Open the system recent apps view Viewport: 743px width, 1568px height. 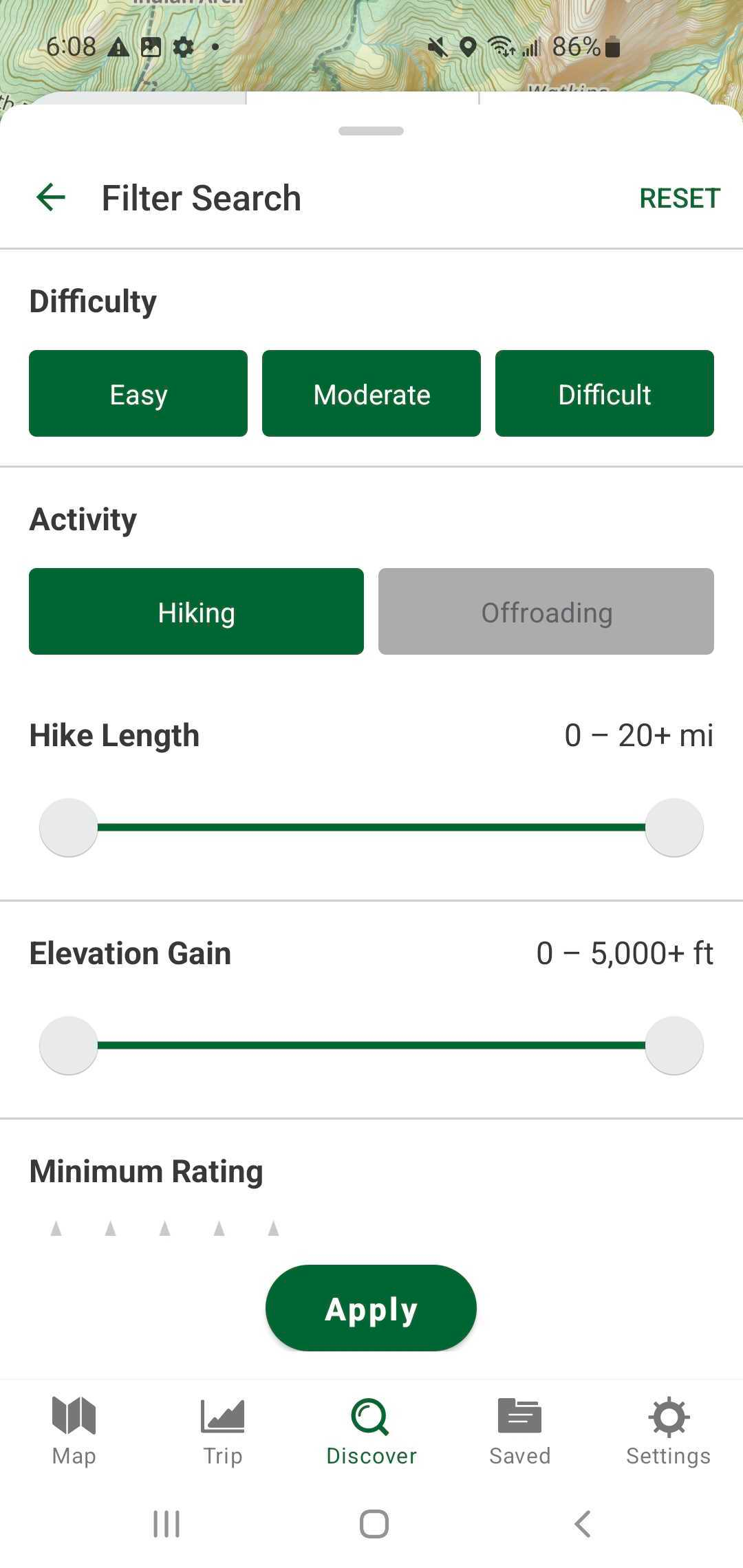pyautogui.click(x=166, y=1524)
